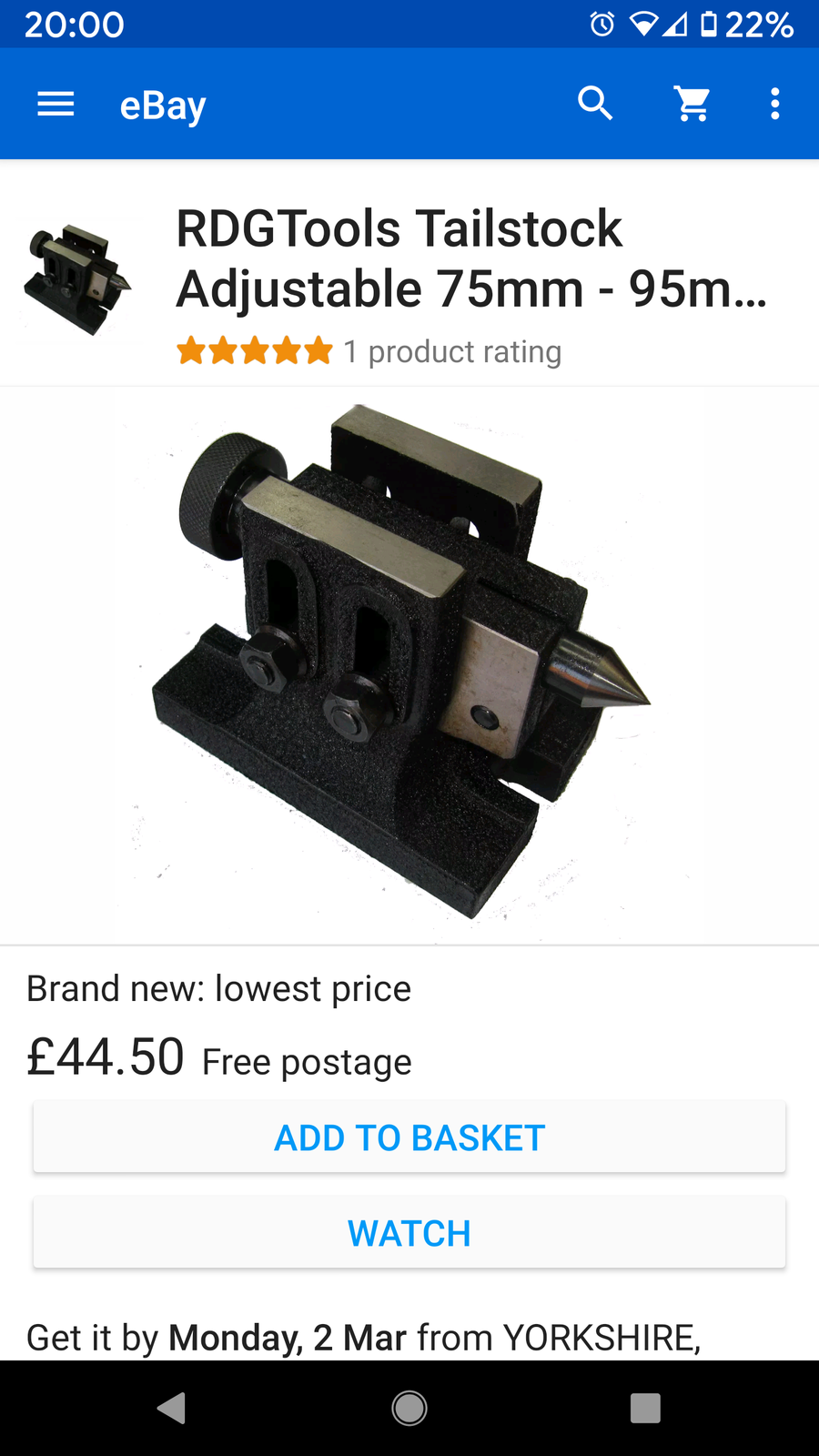Viewport: 819px width, 1456px height.
Task: Tap the WATCH button
Action: (x=409, y=1233)
